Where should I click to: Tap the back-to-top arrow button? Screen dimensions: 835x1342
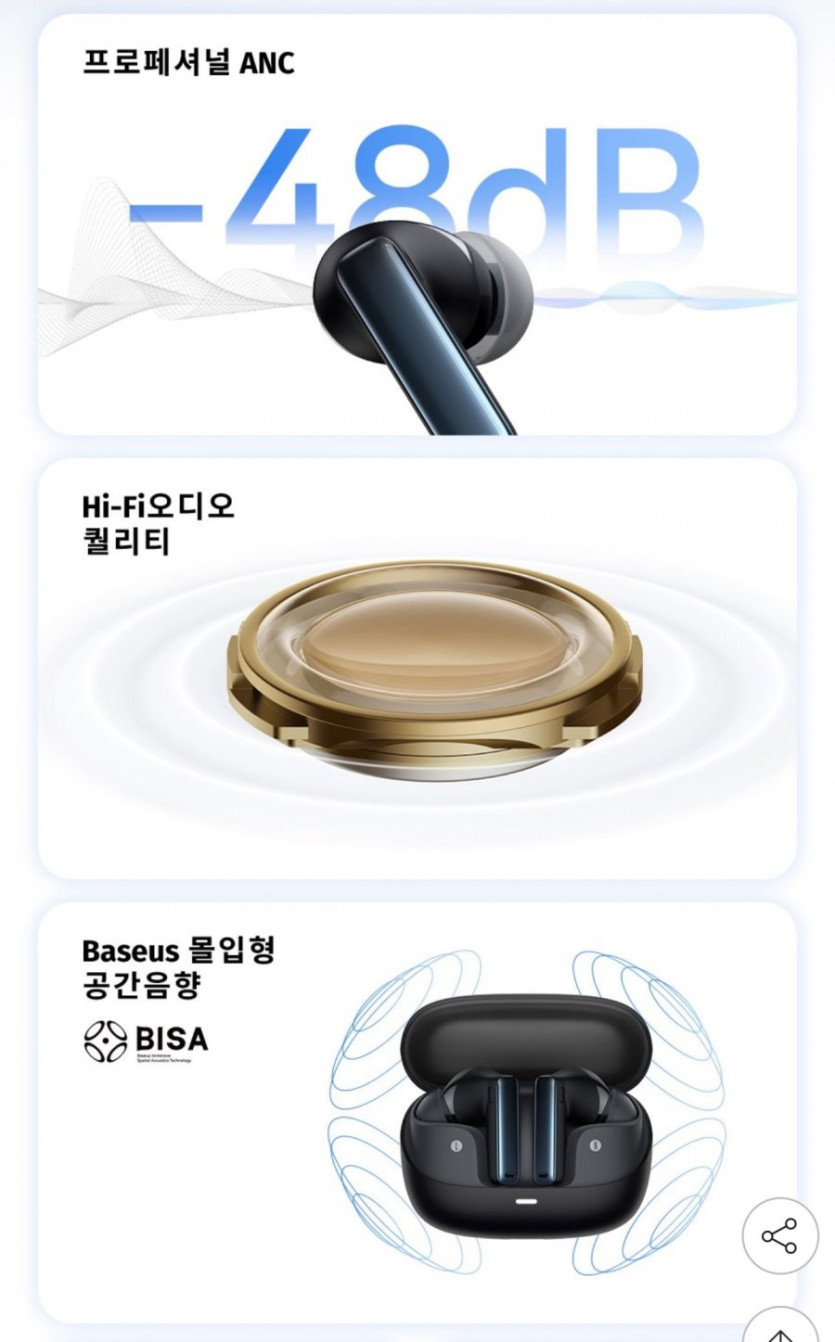[x=780, y=1324]
